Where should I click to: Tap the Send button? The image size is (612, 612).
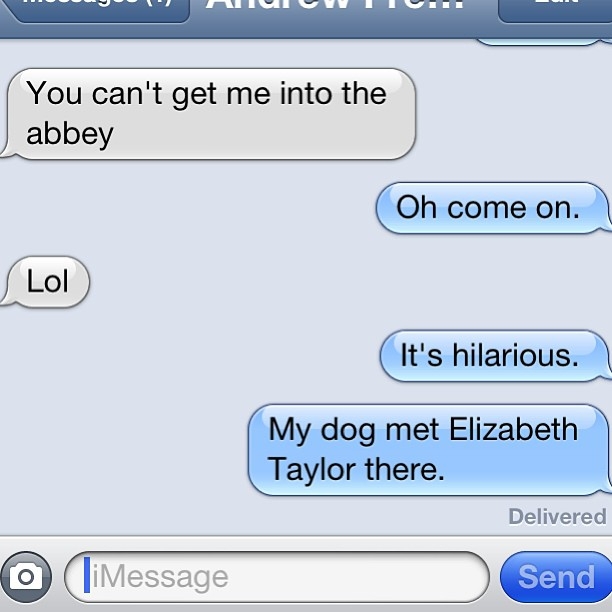point(555,577)
